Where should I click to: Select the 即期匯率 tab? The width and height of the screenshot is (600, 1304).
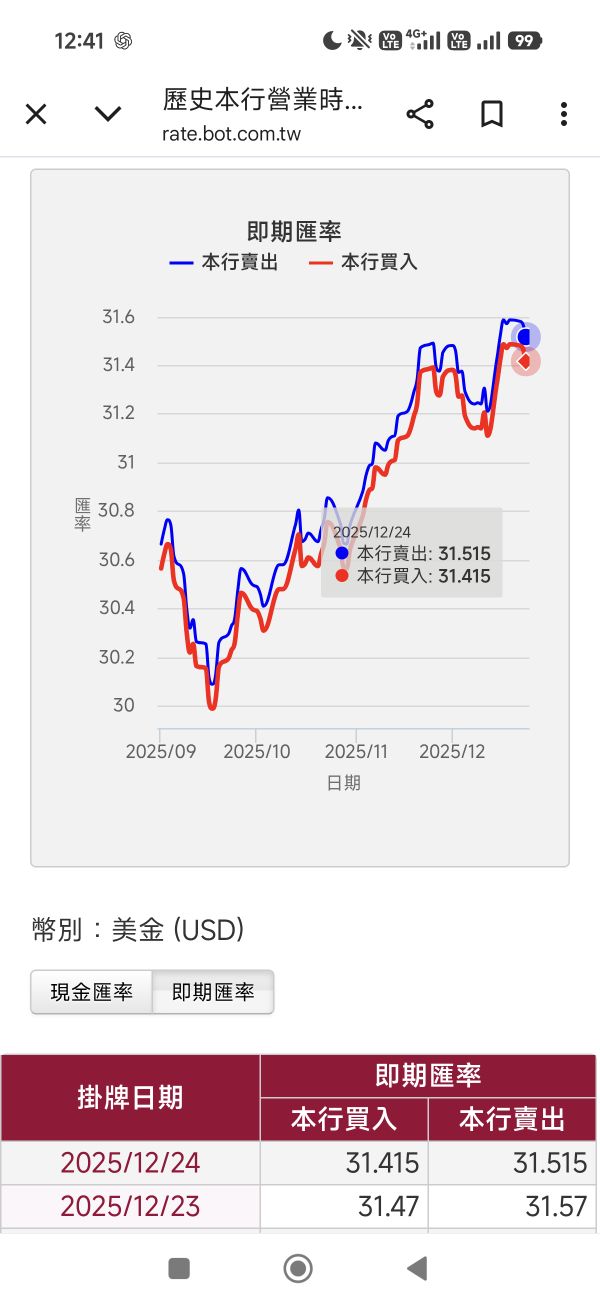coord(213,992)
